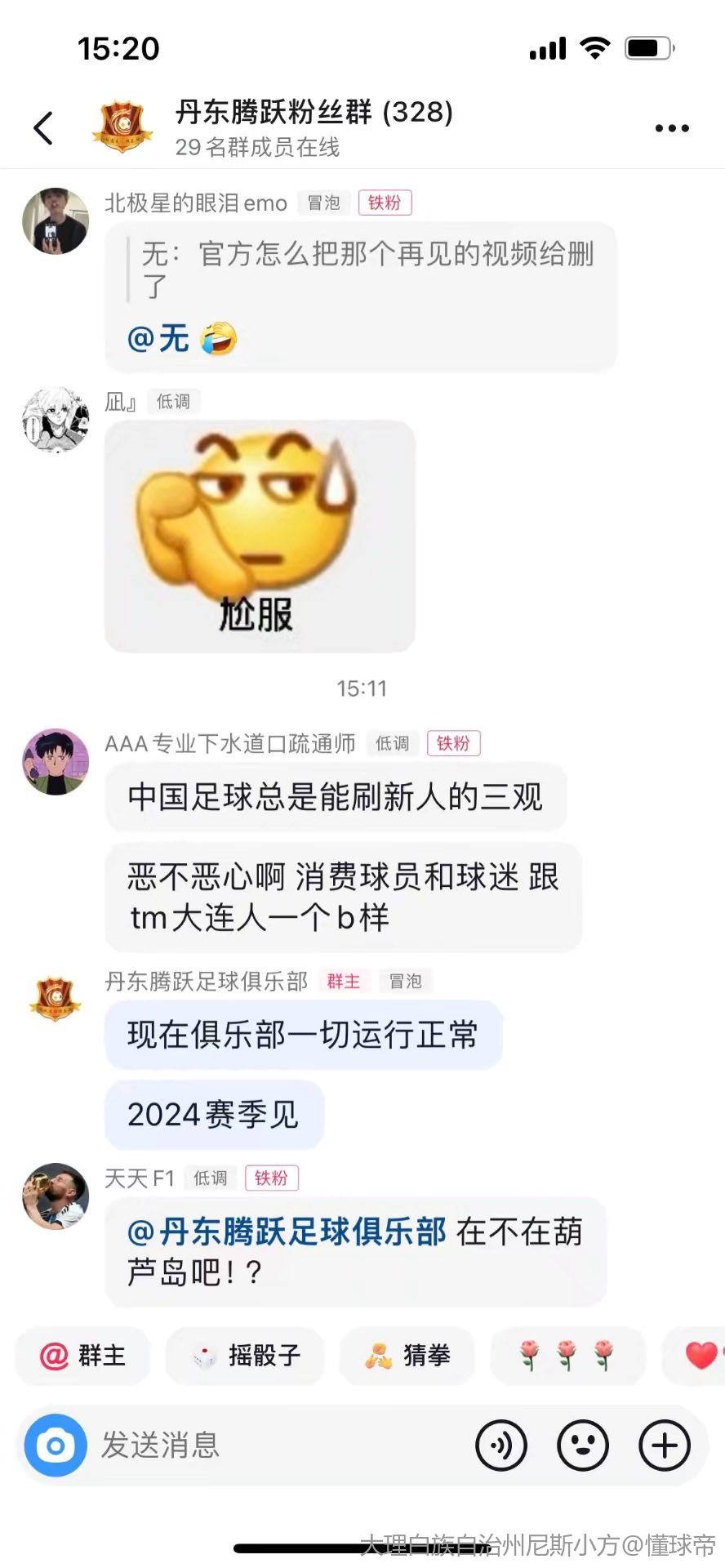The image size is (725, 1568).
Task: Send the three roses chip
Action: tap(567, 1356)
